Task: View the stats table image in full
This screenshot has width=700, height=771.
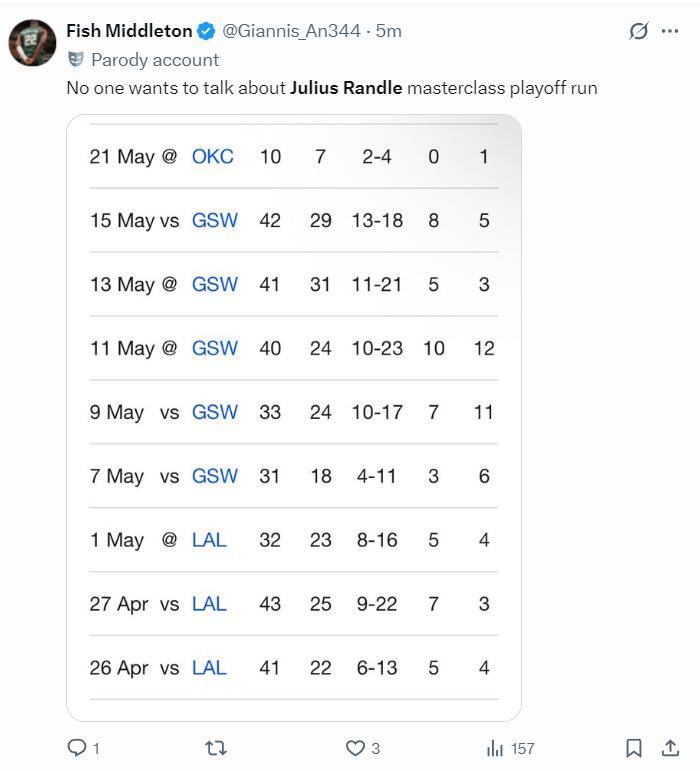Action: (x=294, y=417)
